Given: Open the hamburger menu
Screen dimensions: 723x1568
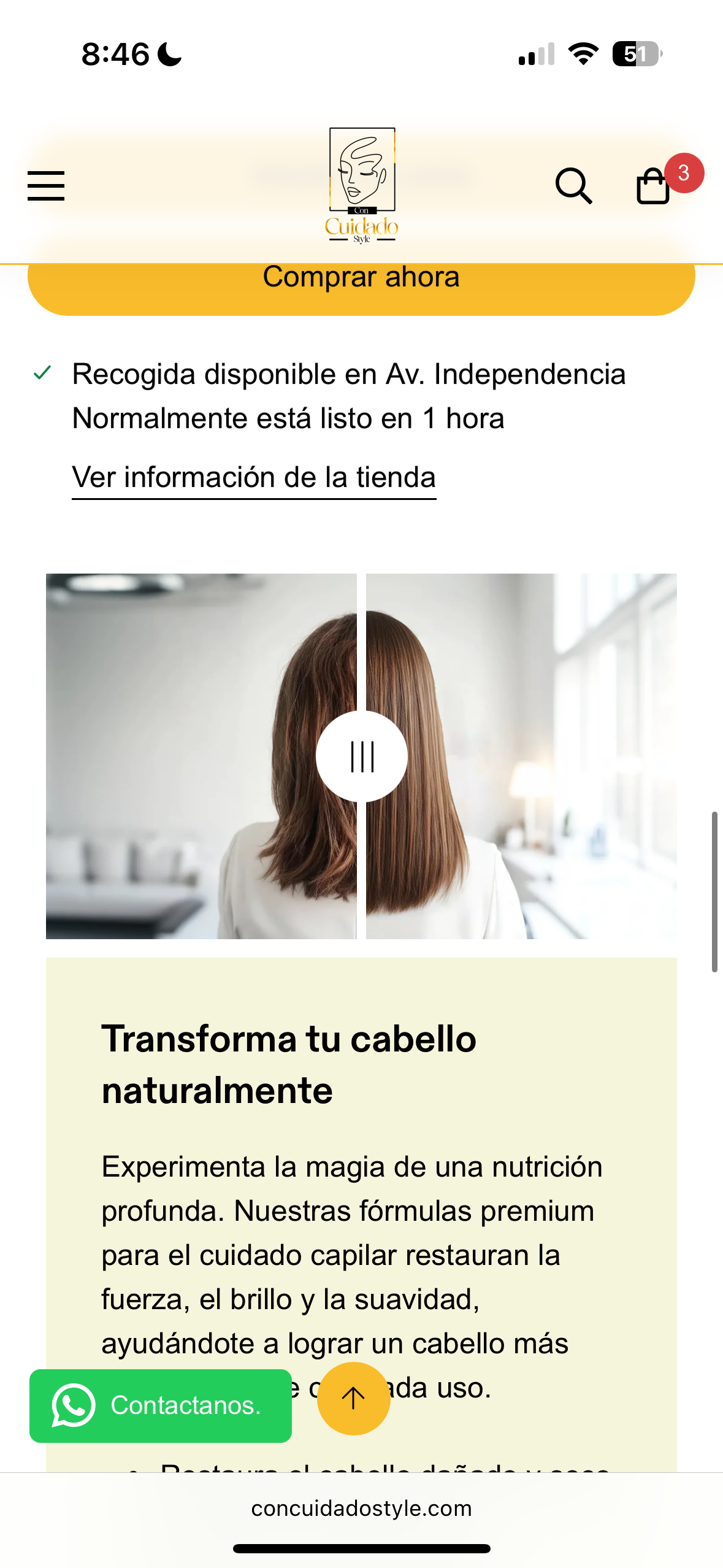Looking at the screenshot, I should [46, 185].
